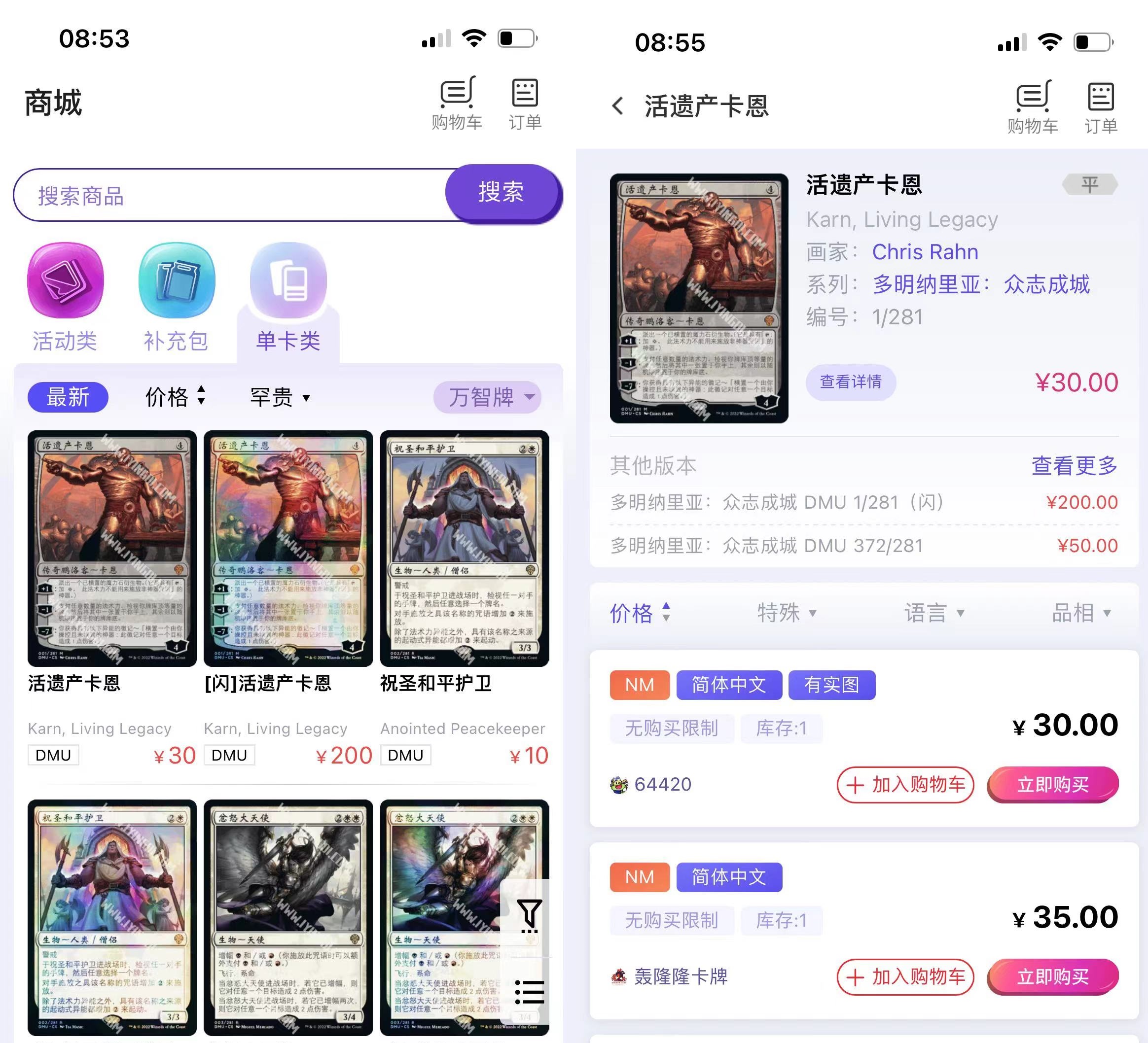This screenshot has height=1043, width=1148.
Task: Tap the funnel filter icon
Action: click(x=529, y=914)
